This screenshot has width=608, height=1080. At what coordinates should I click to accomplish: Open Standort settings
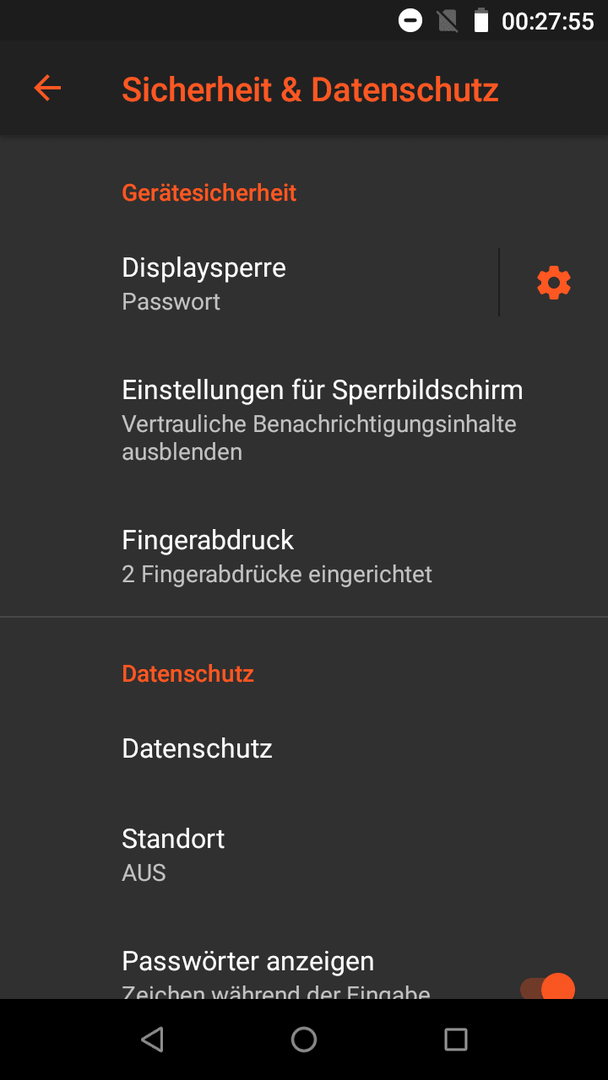pos(304,854)
